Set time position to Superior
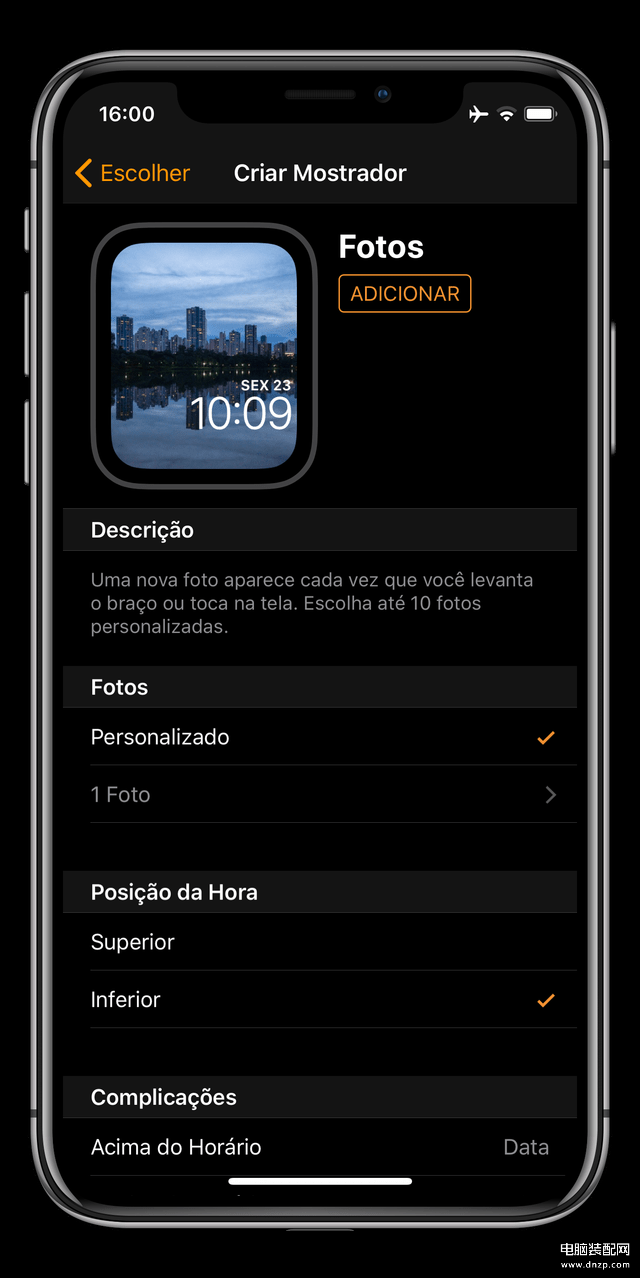 [x=319, y=943]
